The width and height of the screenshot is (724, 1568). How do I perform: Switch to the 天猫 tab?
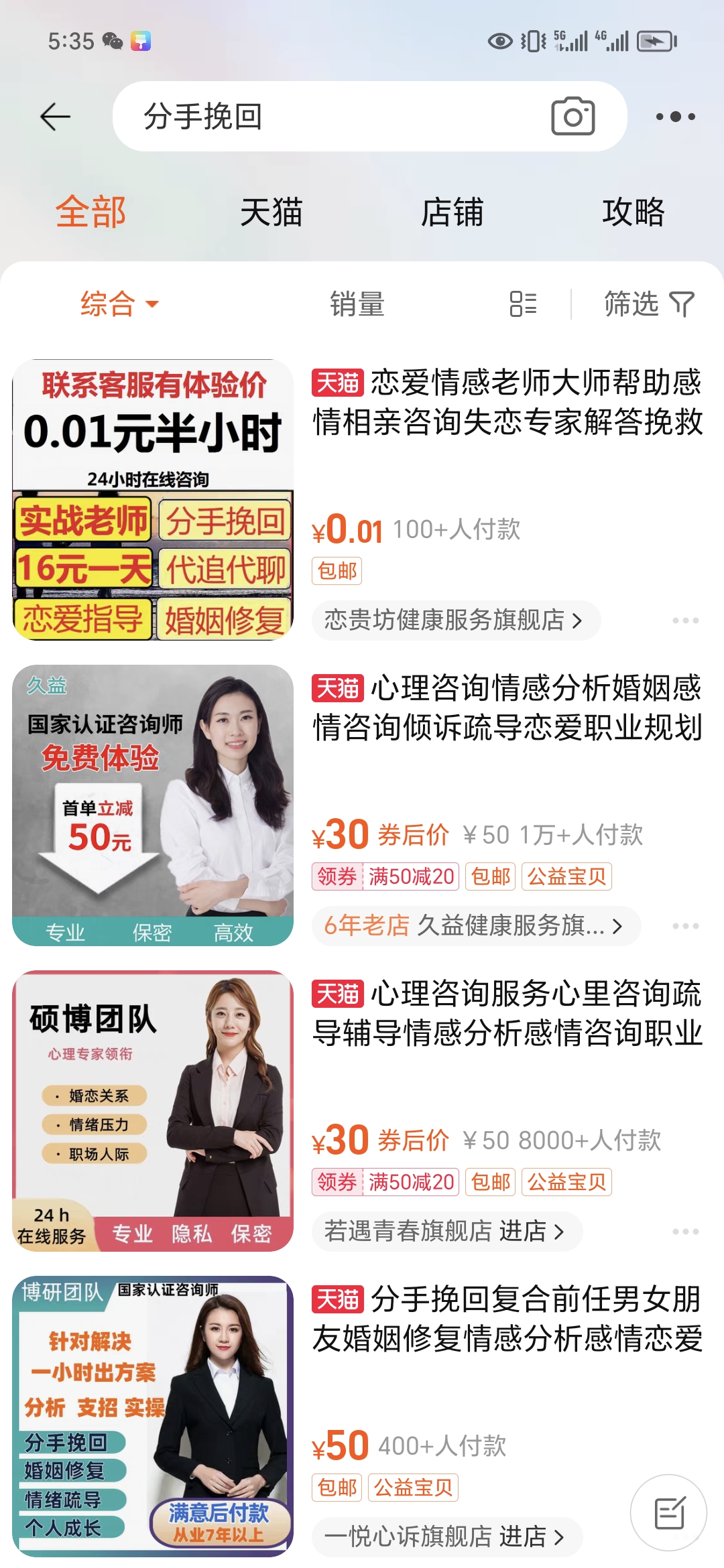click(271, 212)
